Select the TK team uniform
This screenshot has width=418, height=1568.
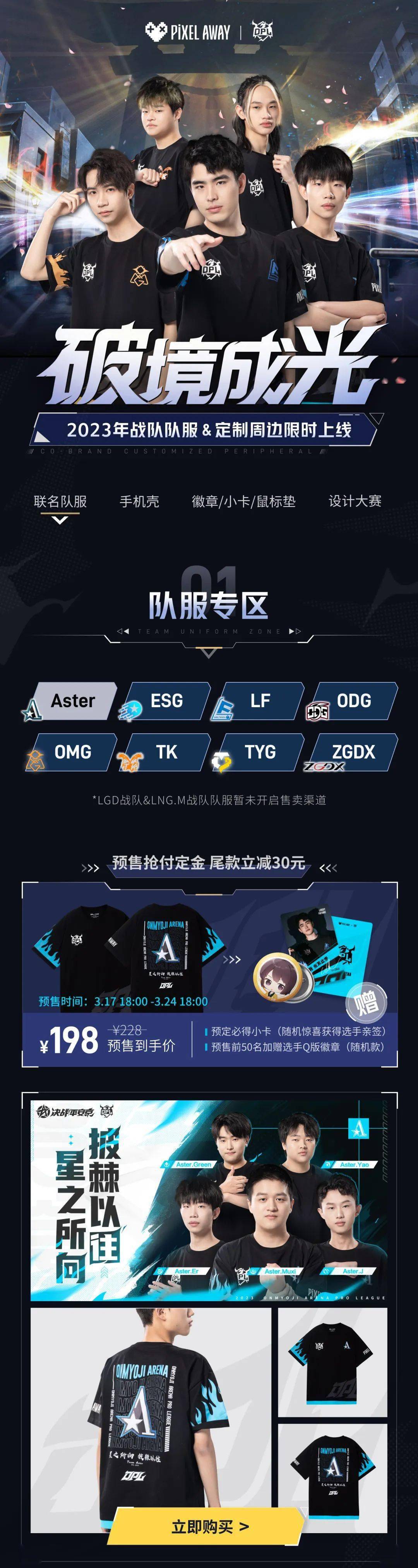pyautogui.click(x=166, y=752)
